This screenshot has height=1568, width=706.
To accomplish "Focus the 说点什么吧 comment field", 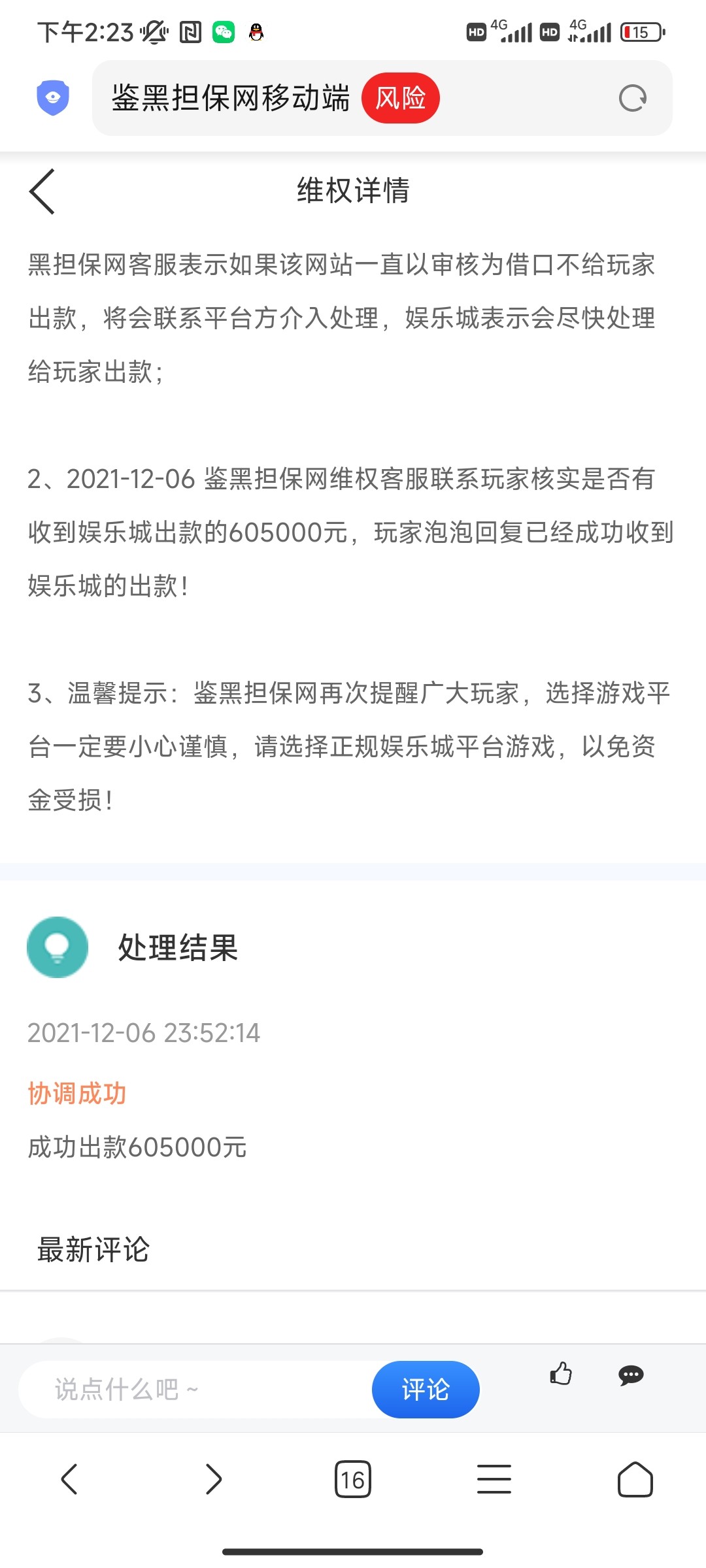I will pos(196,1390).
